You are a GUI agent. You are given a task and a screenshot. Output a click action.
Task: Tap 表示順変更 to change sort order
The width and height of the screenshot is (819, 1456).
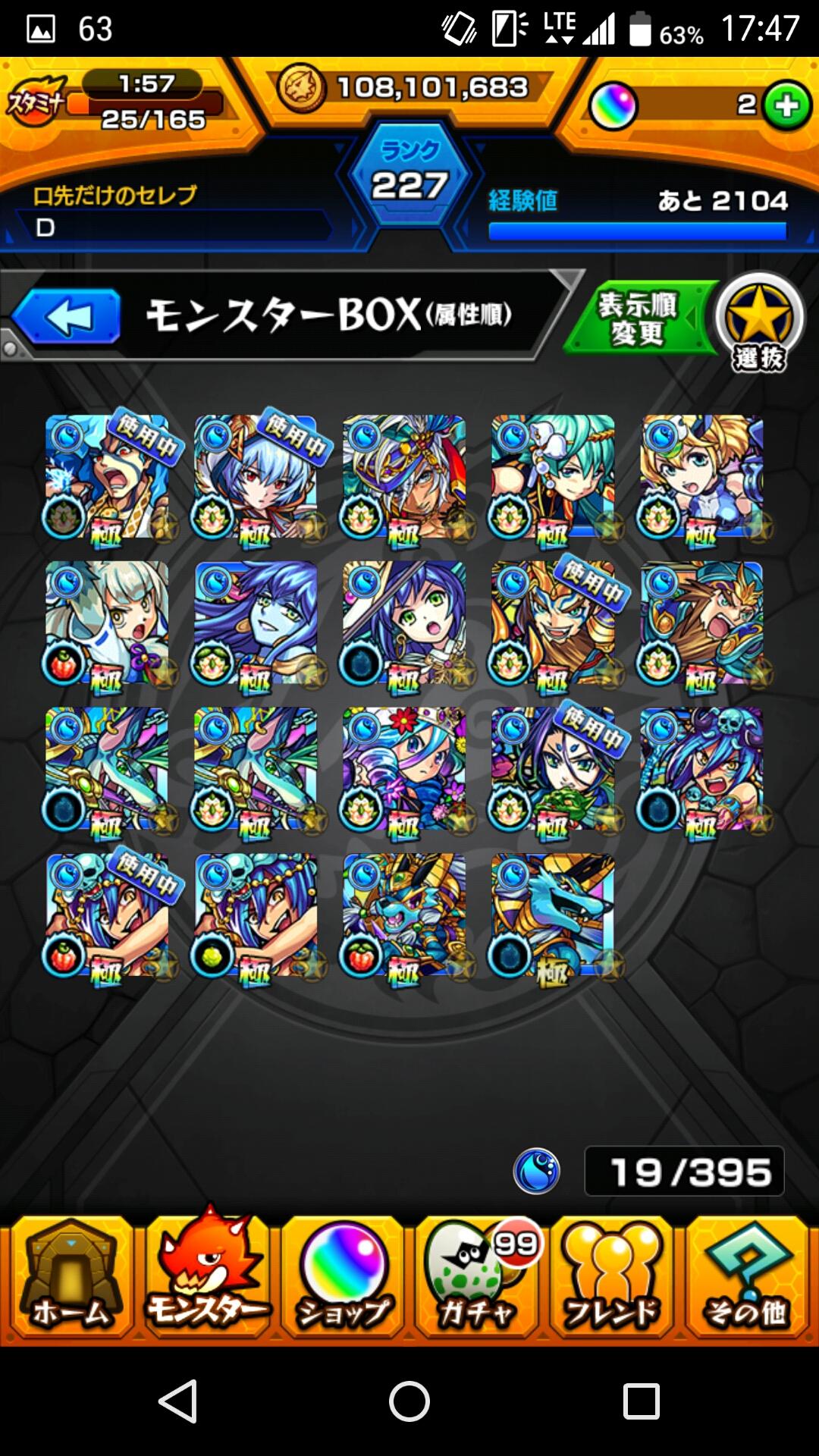pos(638,318)
